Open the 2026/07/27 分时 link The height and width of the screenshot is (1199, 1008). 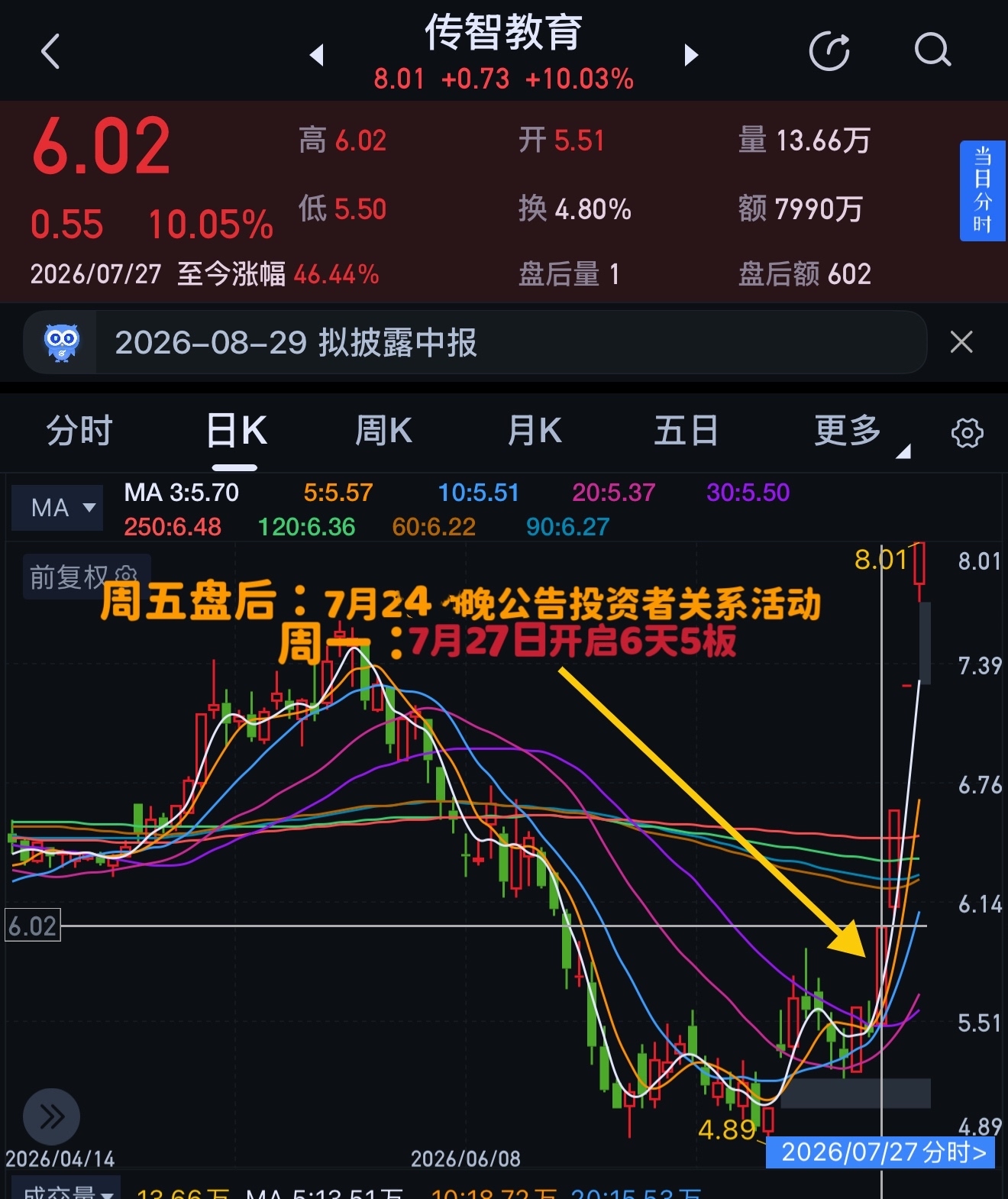(x=882, y=1152)
